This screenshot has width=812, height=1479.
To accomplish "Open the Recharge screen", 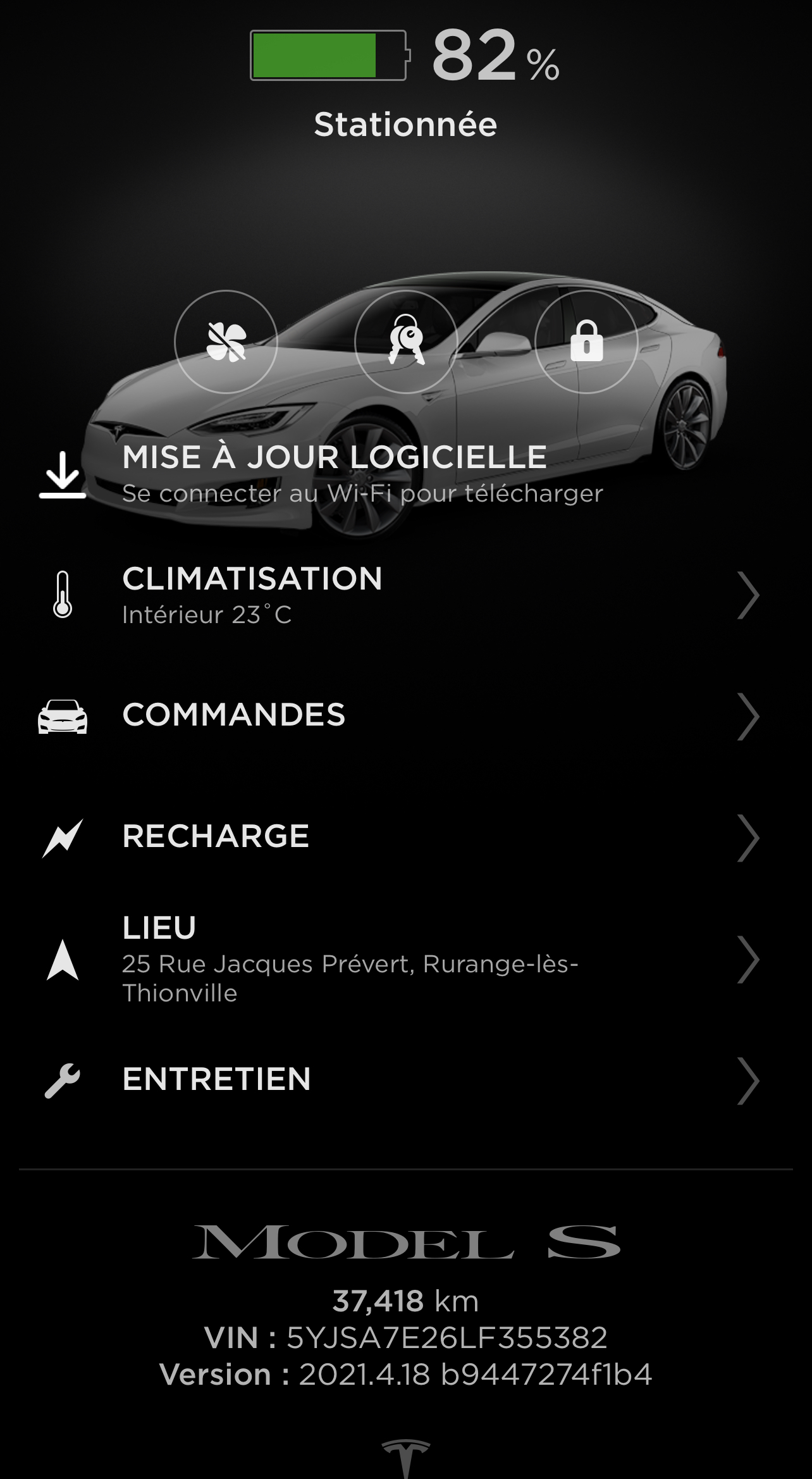I will pyautogui.click(x=405, y=838).
